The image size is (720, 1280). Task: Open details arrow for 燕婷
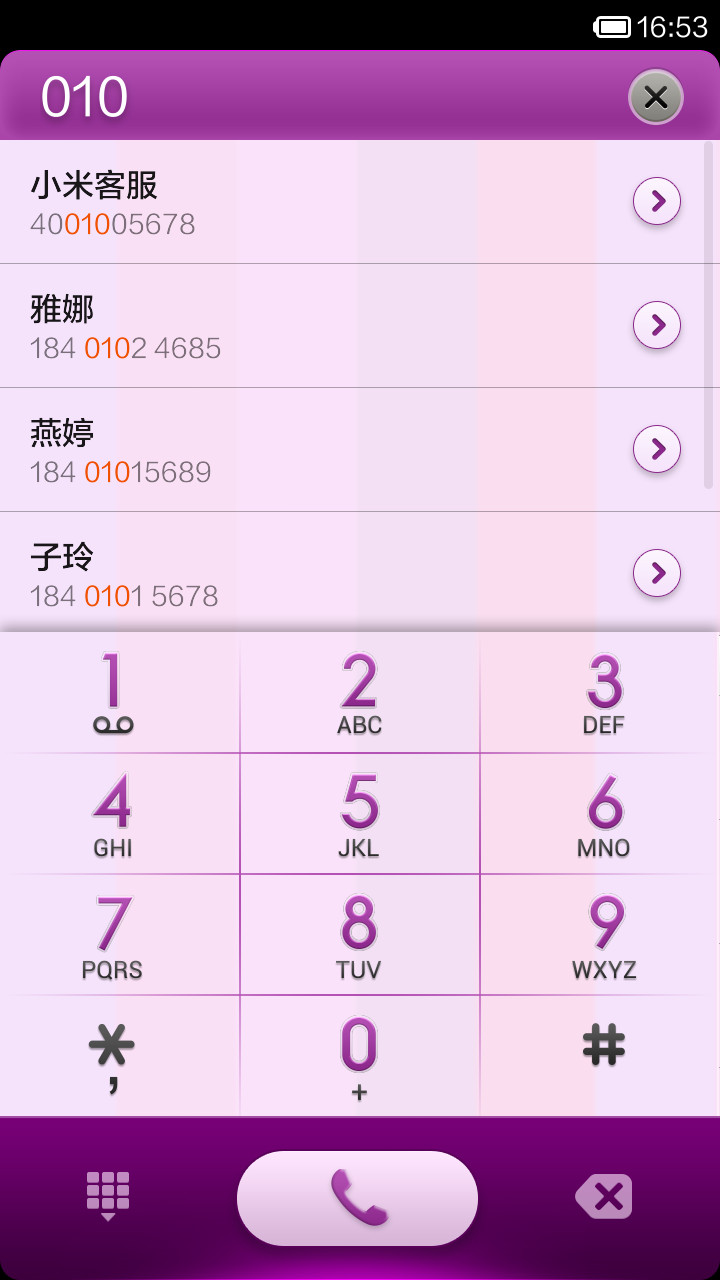click(657, 450)
